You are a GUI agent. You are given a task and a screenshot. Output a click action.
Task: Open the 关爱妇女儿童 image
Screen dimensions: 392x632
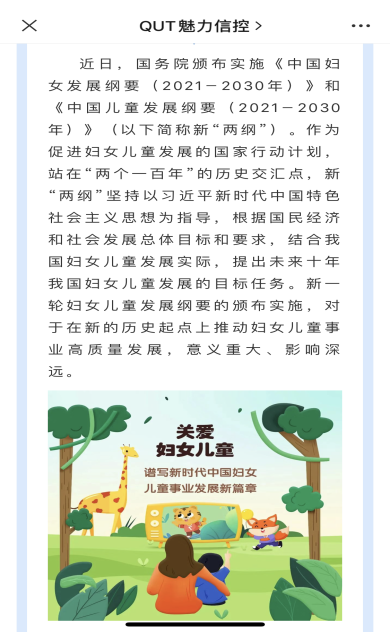195,505
